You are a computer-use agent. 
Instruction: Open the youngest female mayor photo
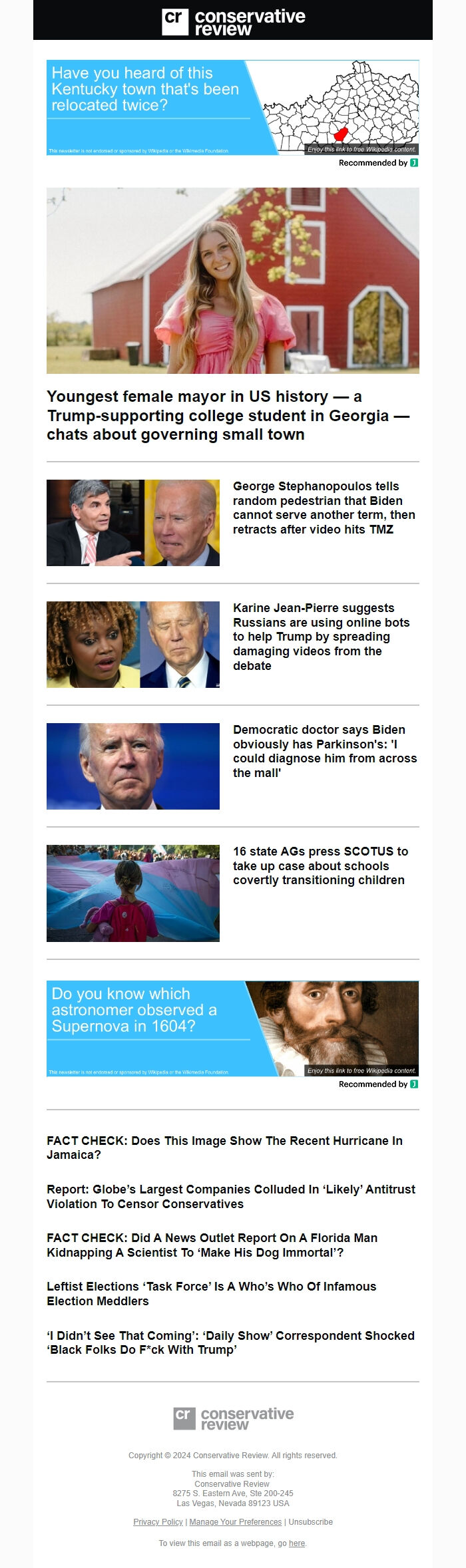232,280
